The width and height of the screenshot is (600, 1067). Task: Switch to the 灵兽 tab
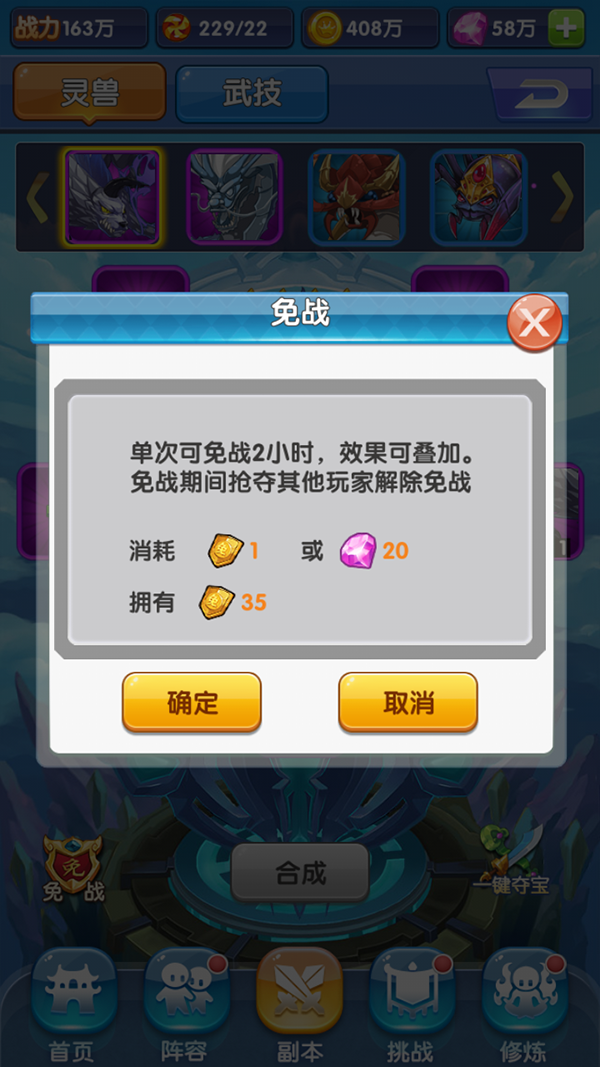pos(89,93)
